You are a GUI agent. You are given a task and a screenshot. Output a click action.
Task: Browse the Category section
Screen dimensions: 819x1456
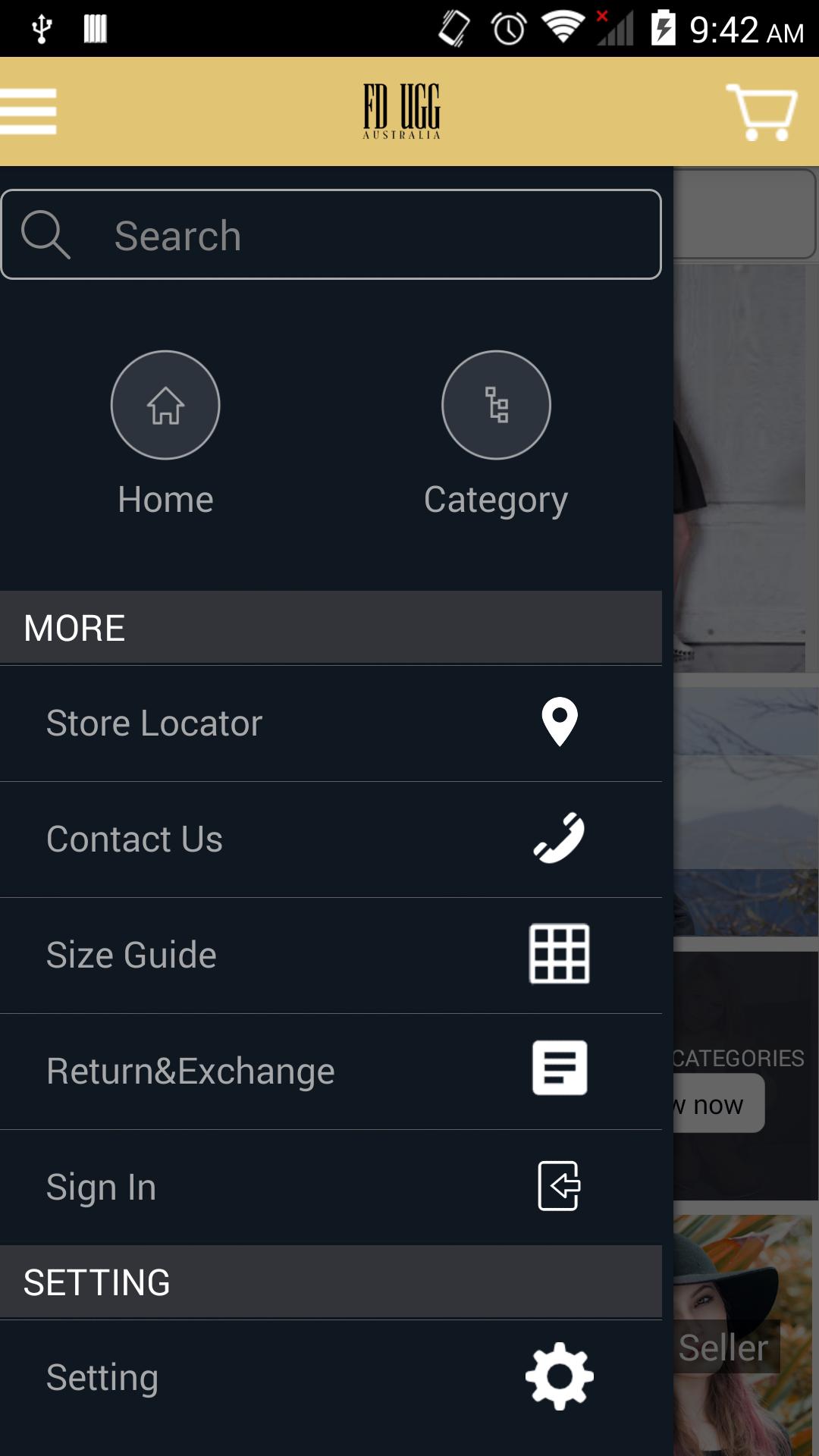[496, 434]
